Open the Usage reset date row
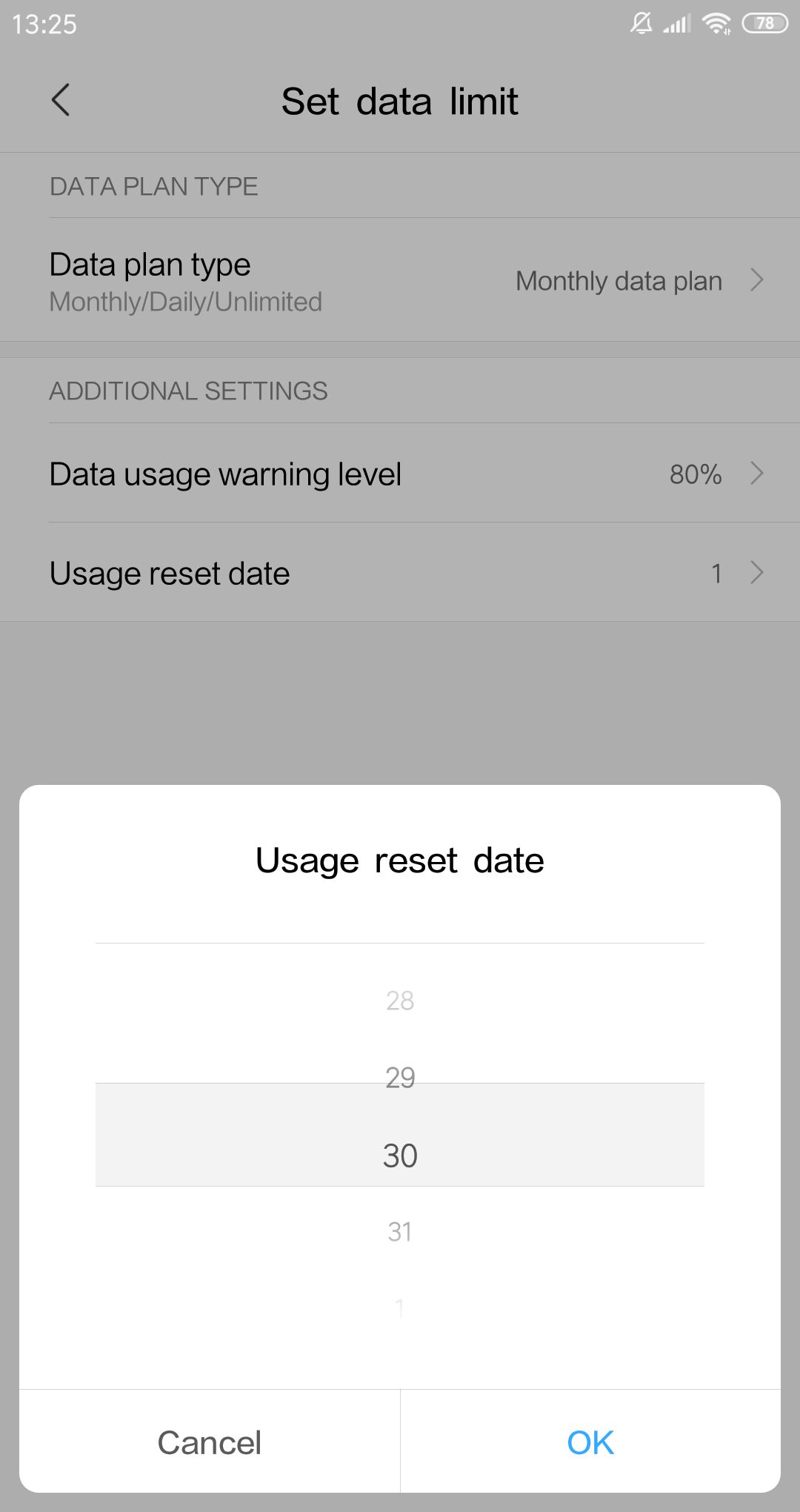 400,572
